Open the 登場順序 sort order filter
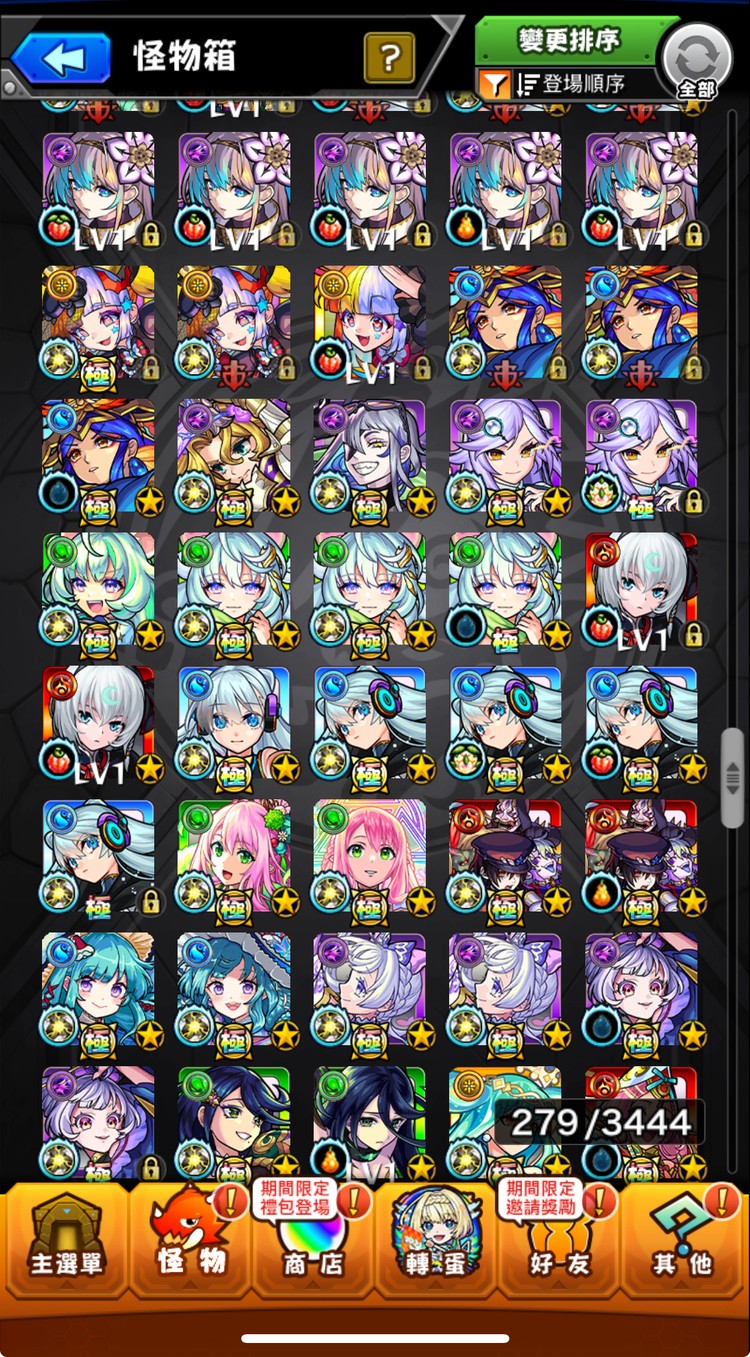This screenshot has height=1357, width=750. [x=568, y=84]
